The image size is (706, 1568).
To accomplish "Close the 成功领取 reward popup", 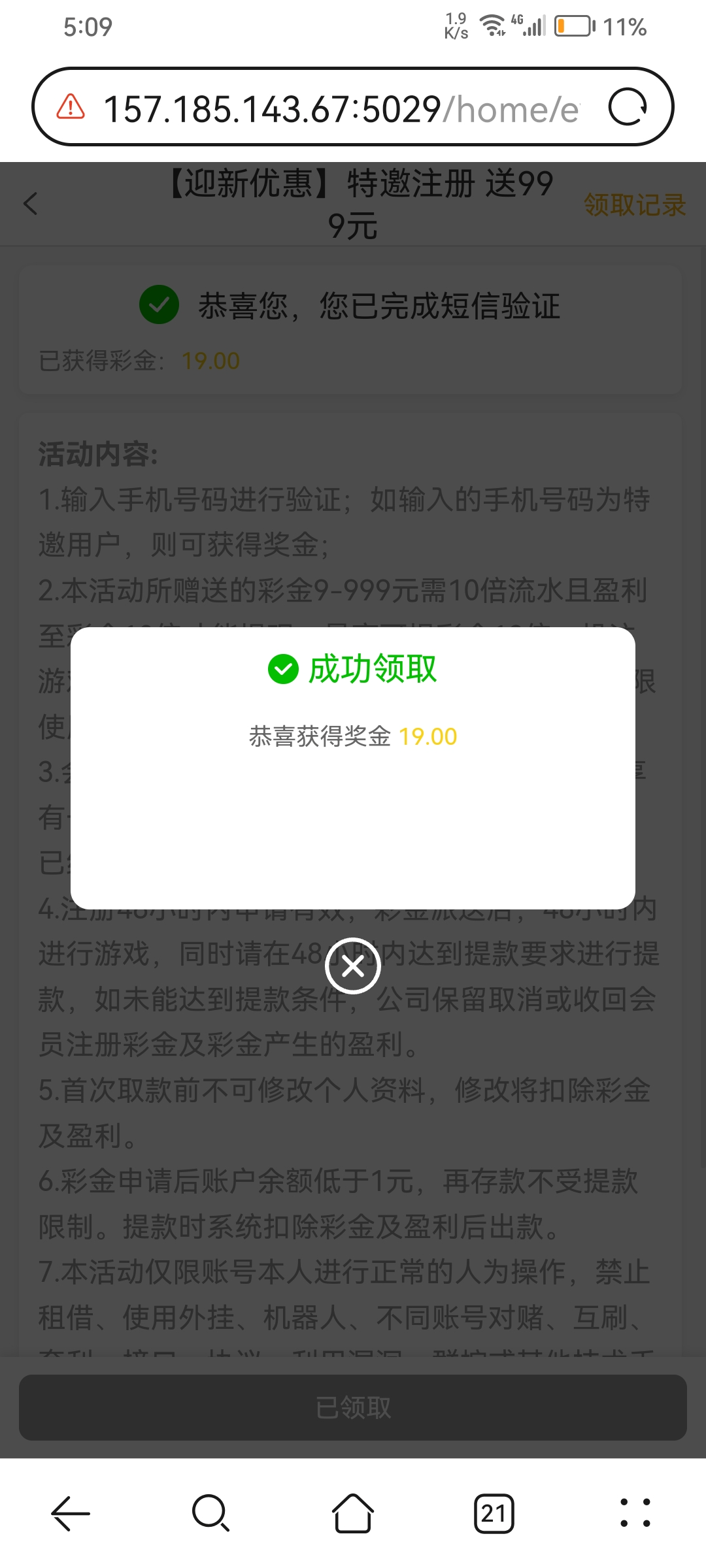I will [x=353, y=966].
